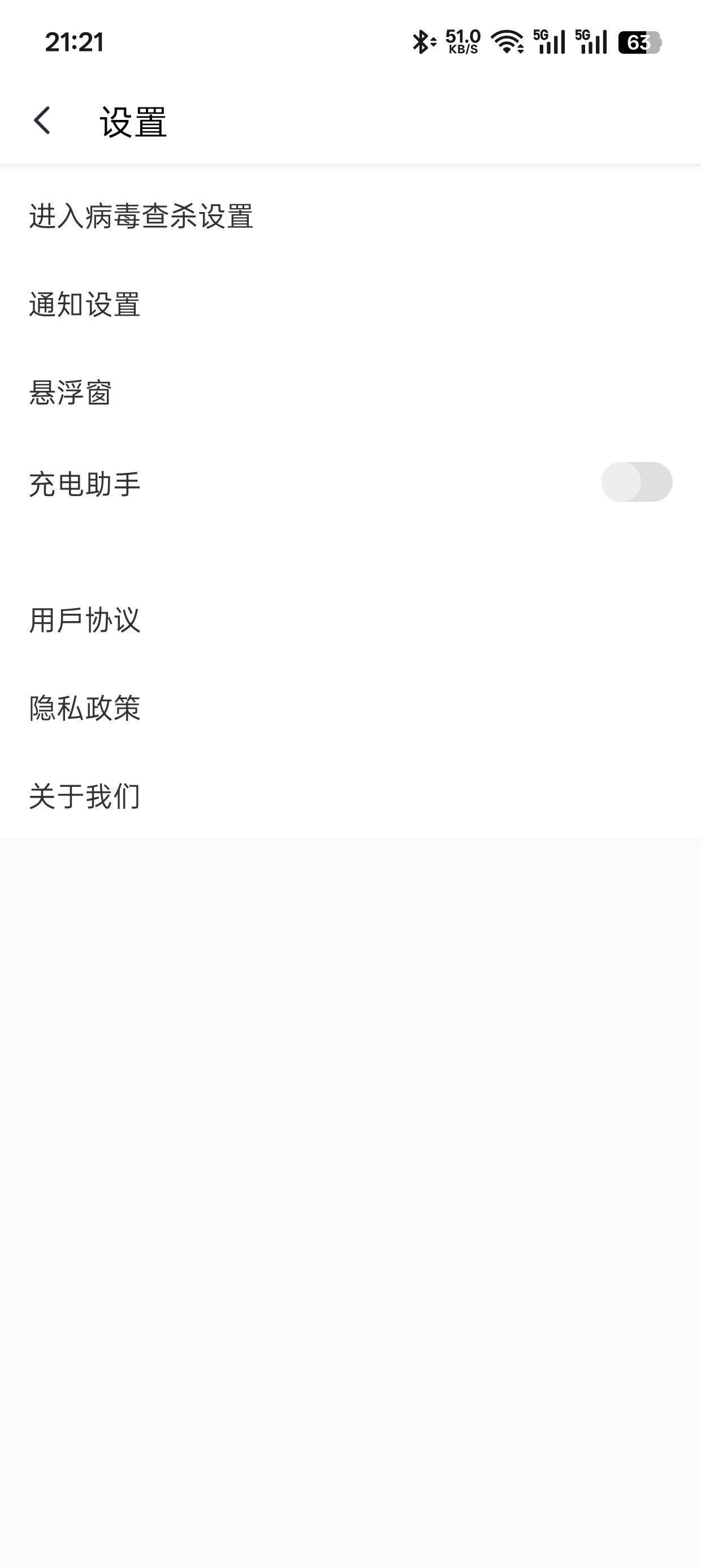View the 隐私政策 privacy policy

click(85, 708)
